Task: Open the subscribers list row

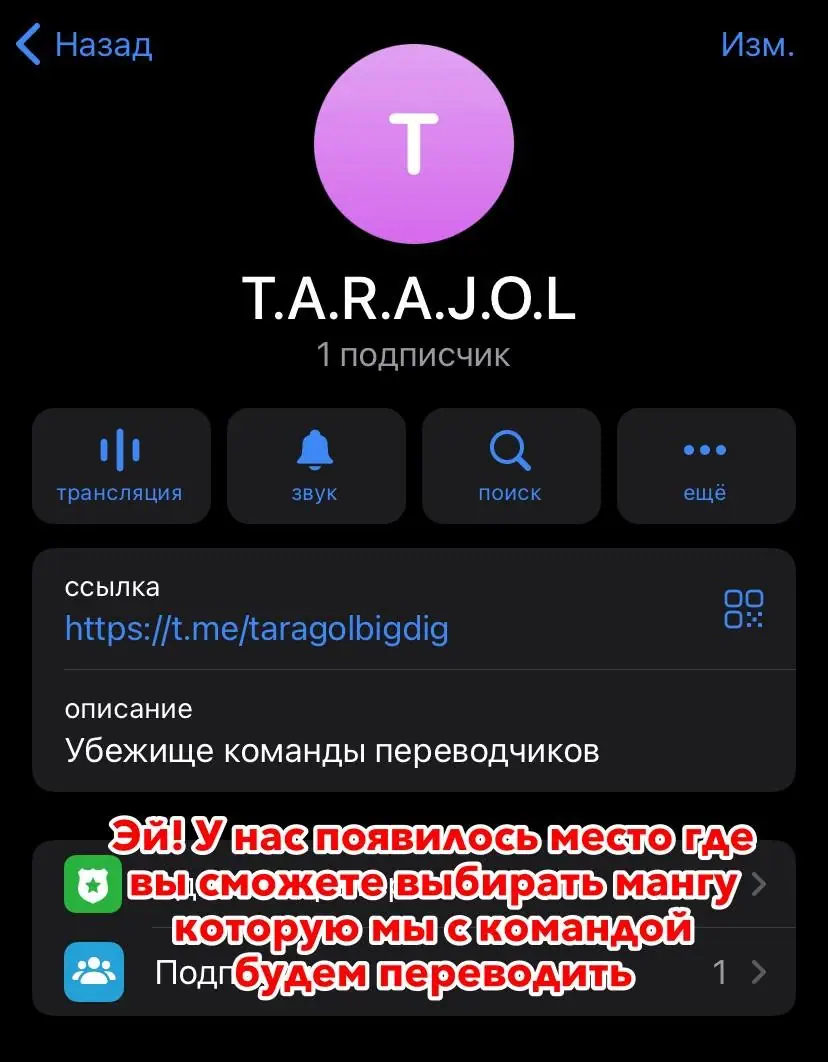Action: (400, 972)
